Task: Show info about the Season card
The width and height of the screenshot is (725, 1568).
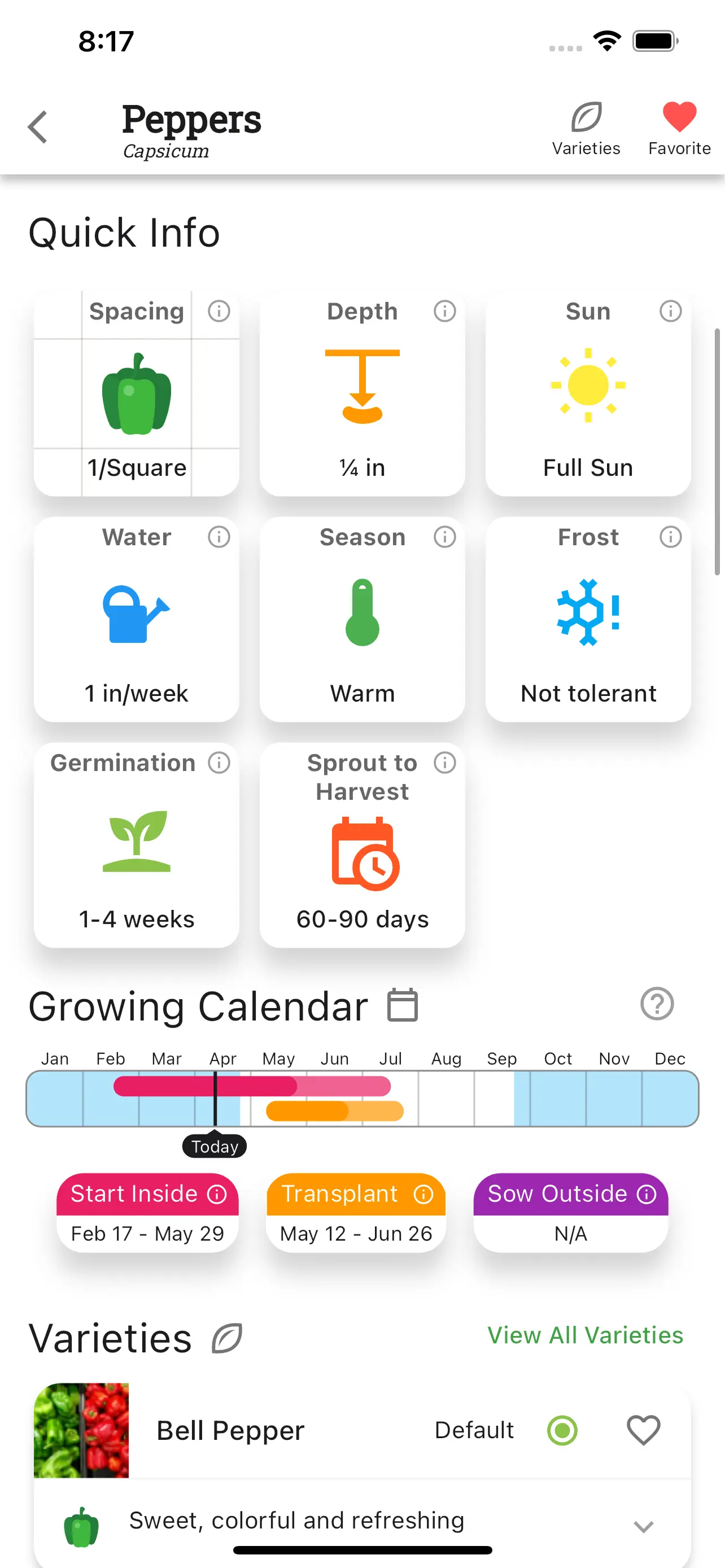Action: coord(445,537)
